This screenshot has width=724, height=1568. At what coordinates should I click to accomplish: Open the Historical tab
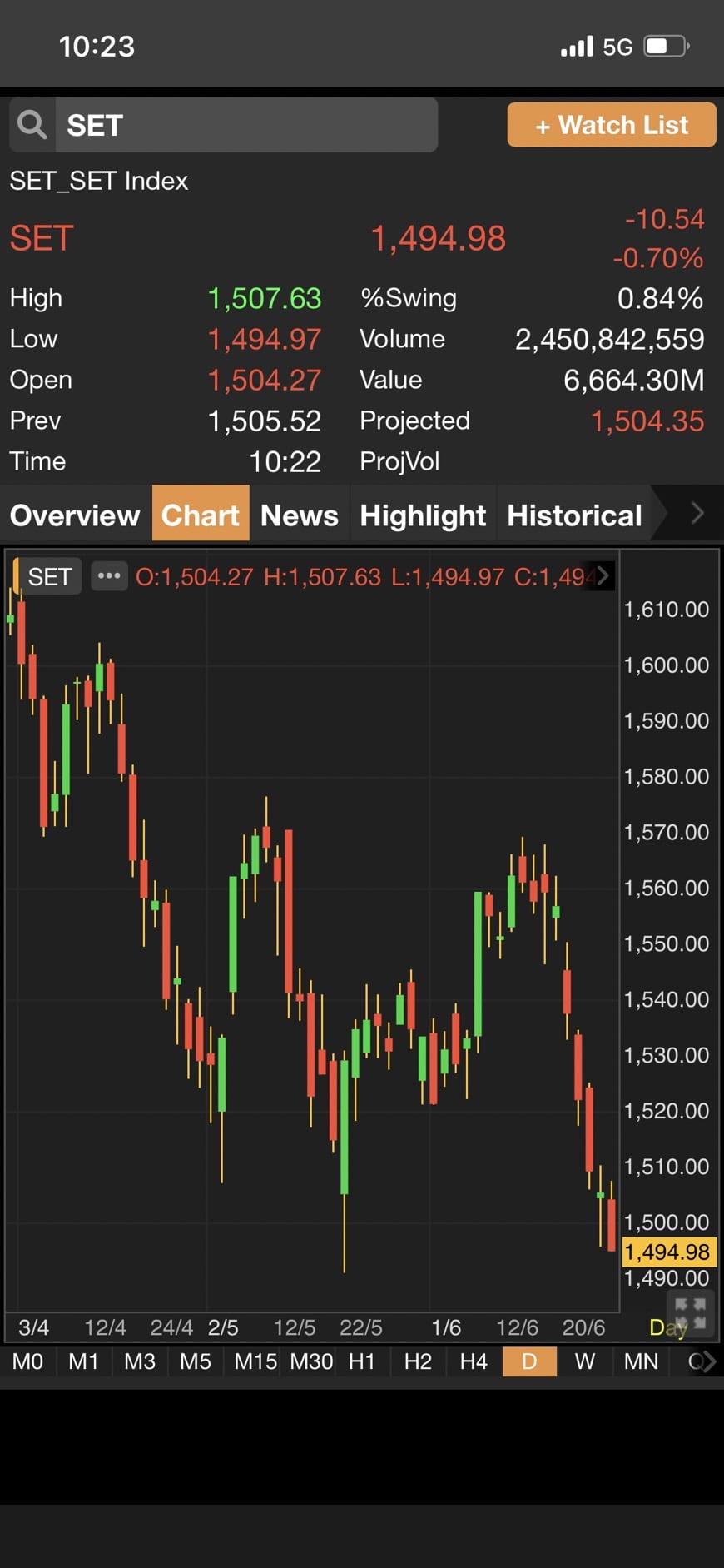tap(574, 515)
